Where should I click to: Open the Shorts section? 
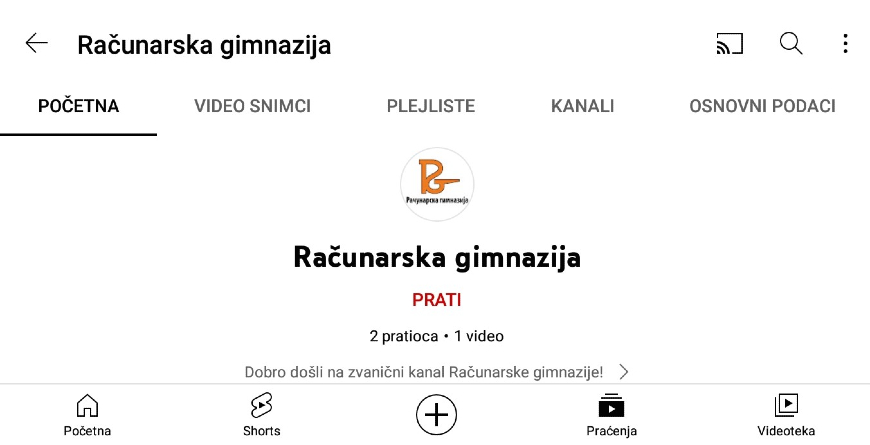(261, 415)
